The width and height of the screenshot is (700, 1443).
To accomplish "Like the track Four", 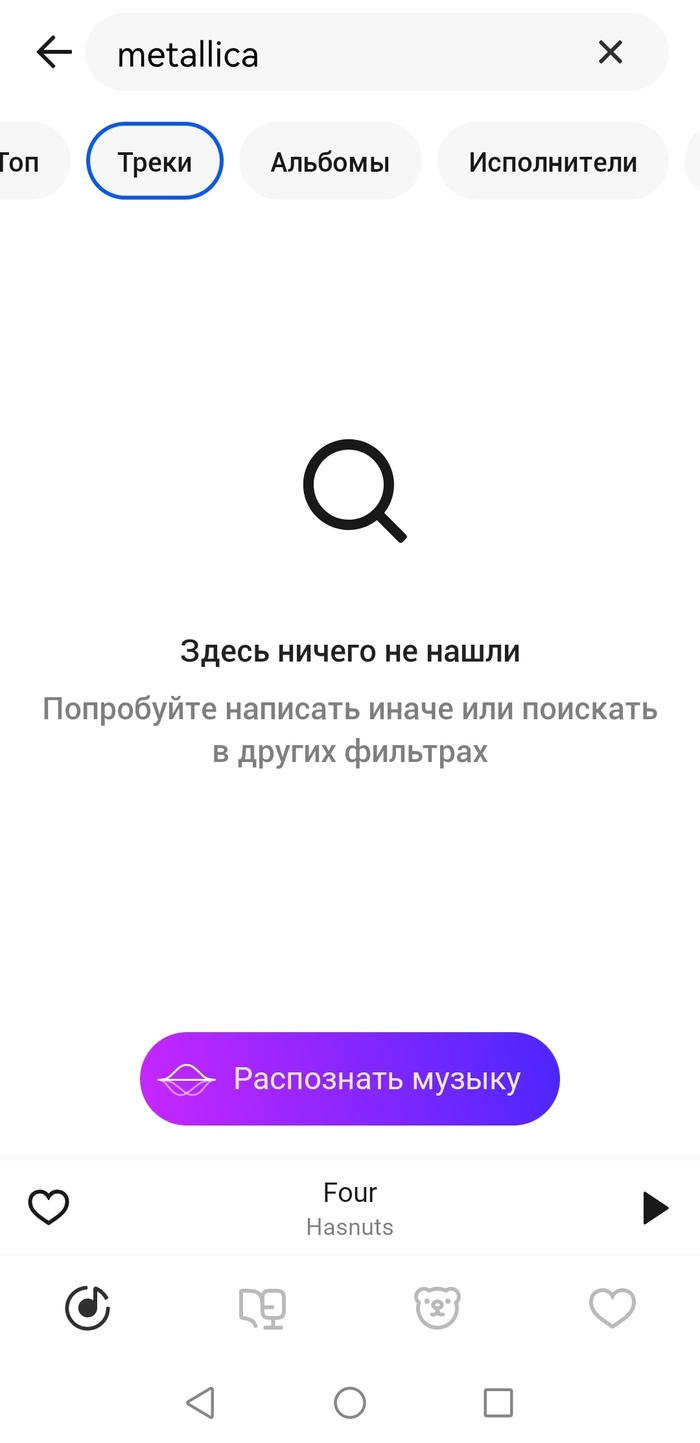I will (48, 1208).
